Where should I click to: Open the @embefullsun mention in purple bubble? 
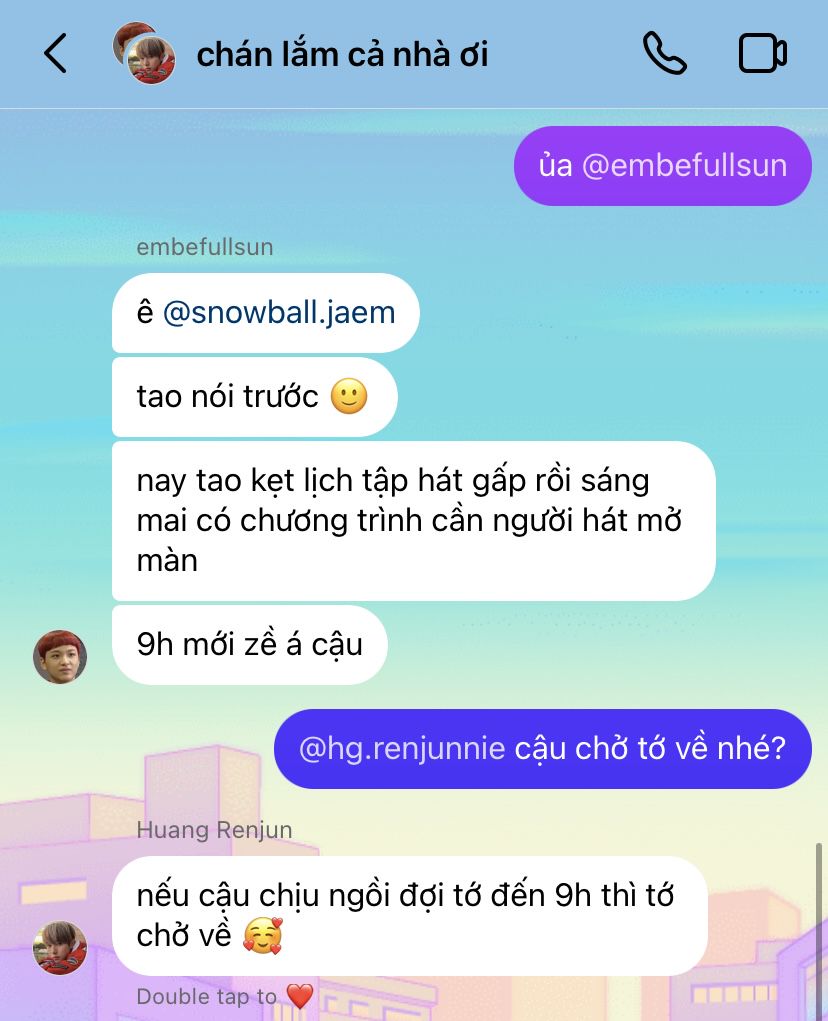[684, 166]
